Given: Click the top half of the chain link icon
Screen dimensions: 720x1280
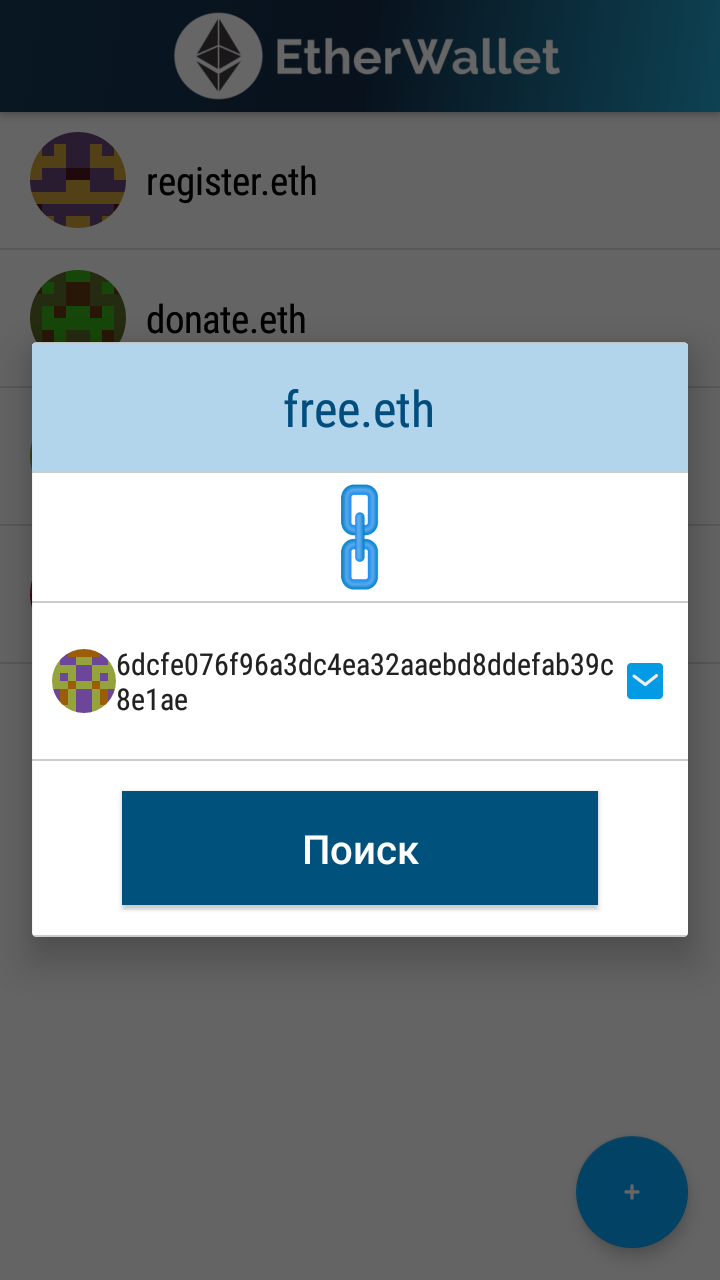Looking at the screenshot, I should [359, 508].
